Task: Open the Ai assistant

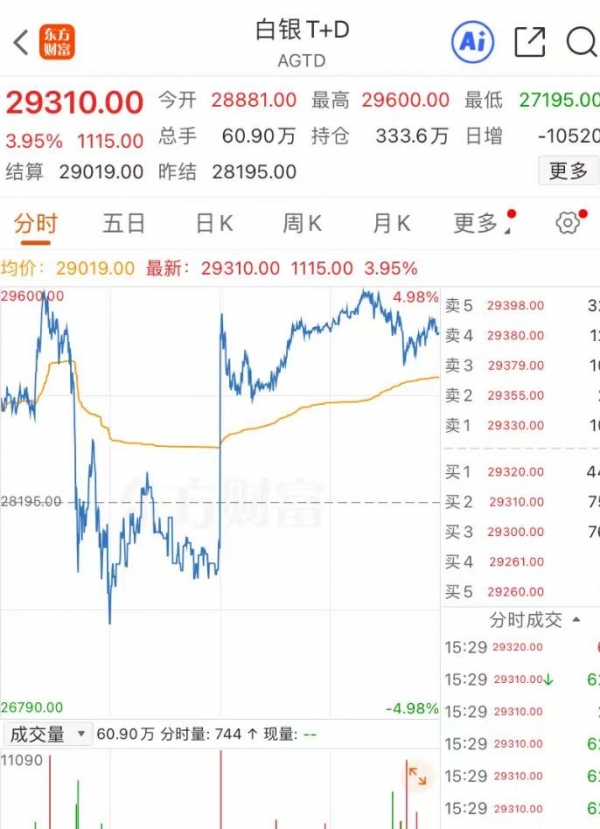Action: pyautogui.click(x=473, y=42)
